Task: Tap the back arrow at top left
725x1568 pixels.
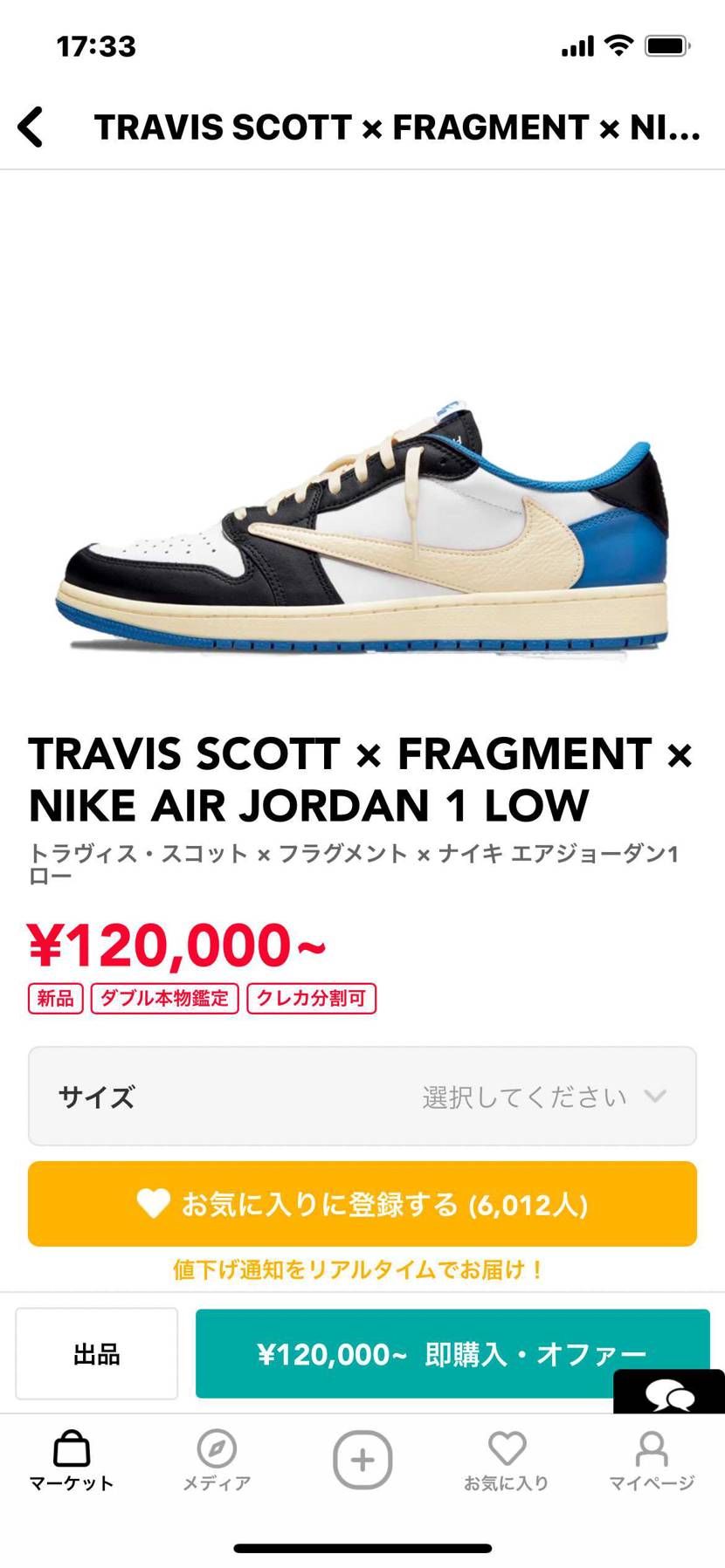Action: pyautogui.click(x=32, y=127)
